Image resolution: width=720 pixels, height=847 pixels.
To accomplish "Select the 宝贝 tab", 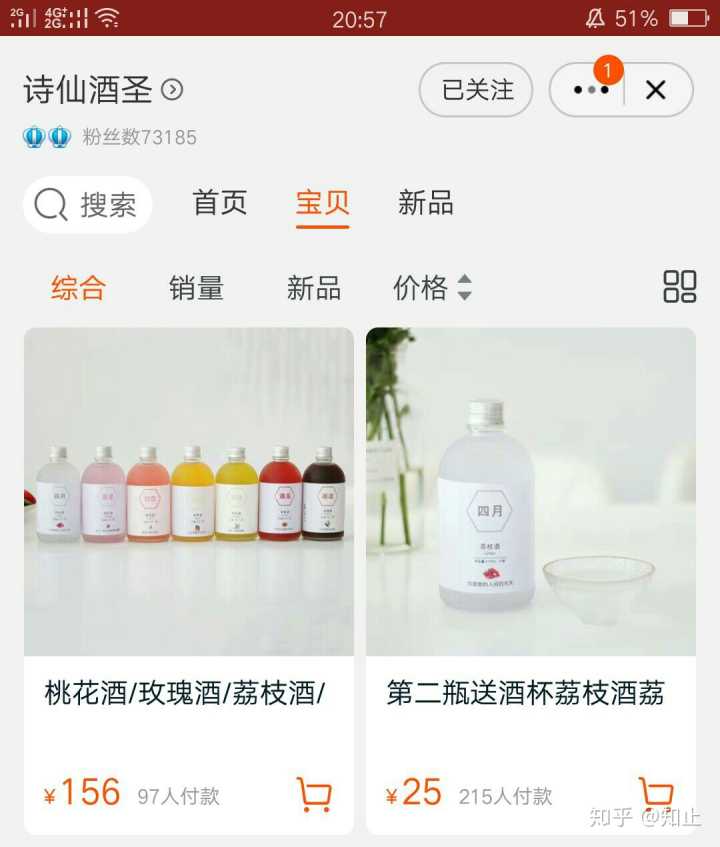I will click(x=322, y=203).
